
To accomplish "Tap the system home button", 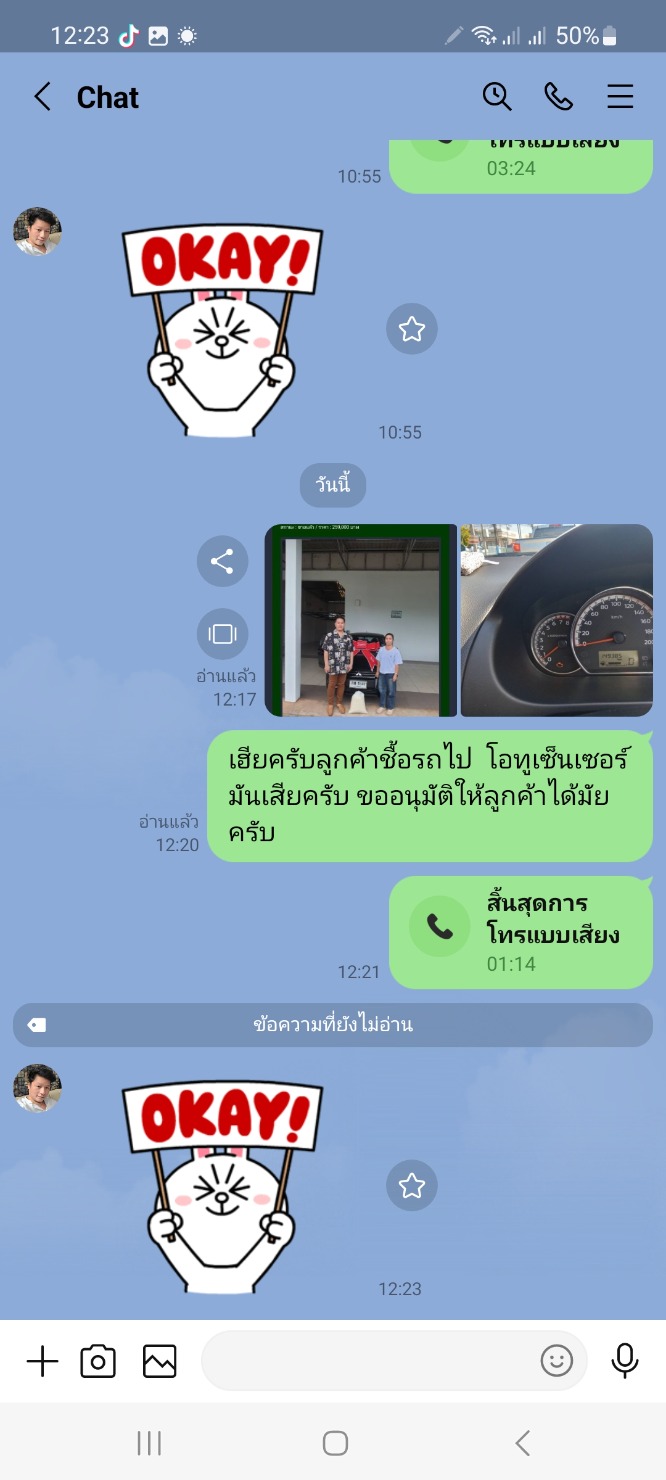I will 335,1442.
